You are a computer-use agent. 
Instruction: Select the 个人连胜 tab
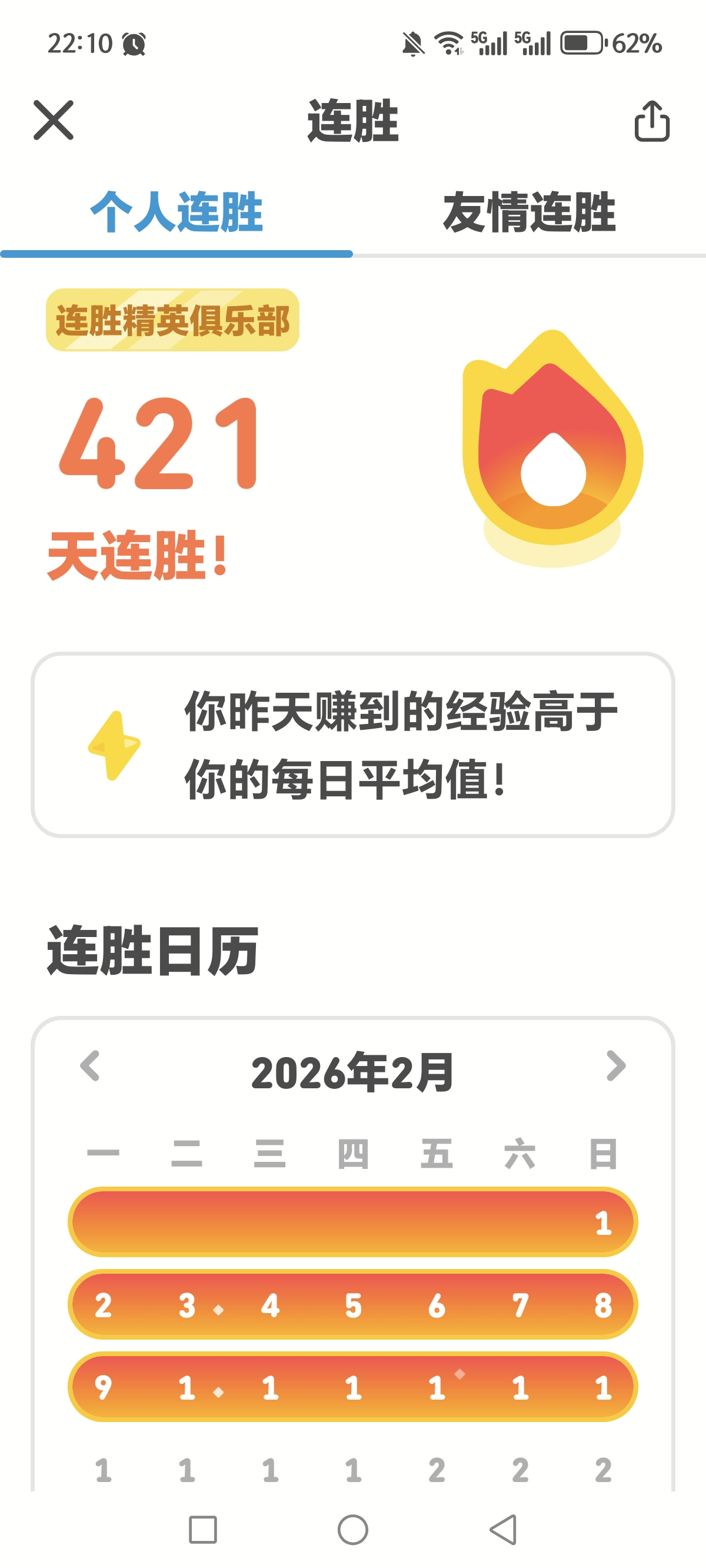[176, 212]
